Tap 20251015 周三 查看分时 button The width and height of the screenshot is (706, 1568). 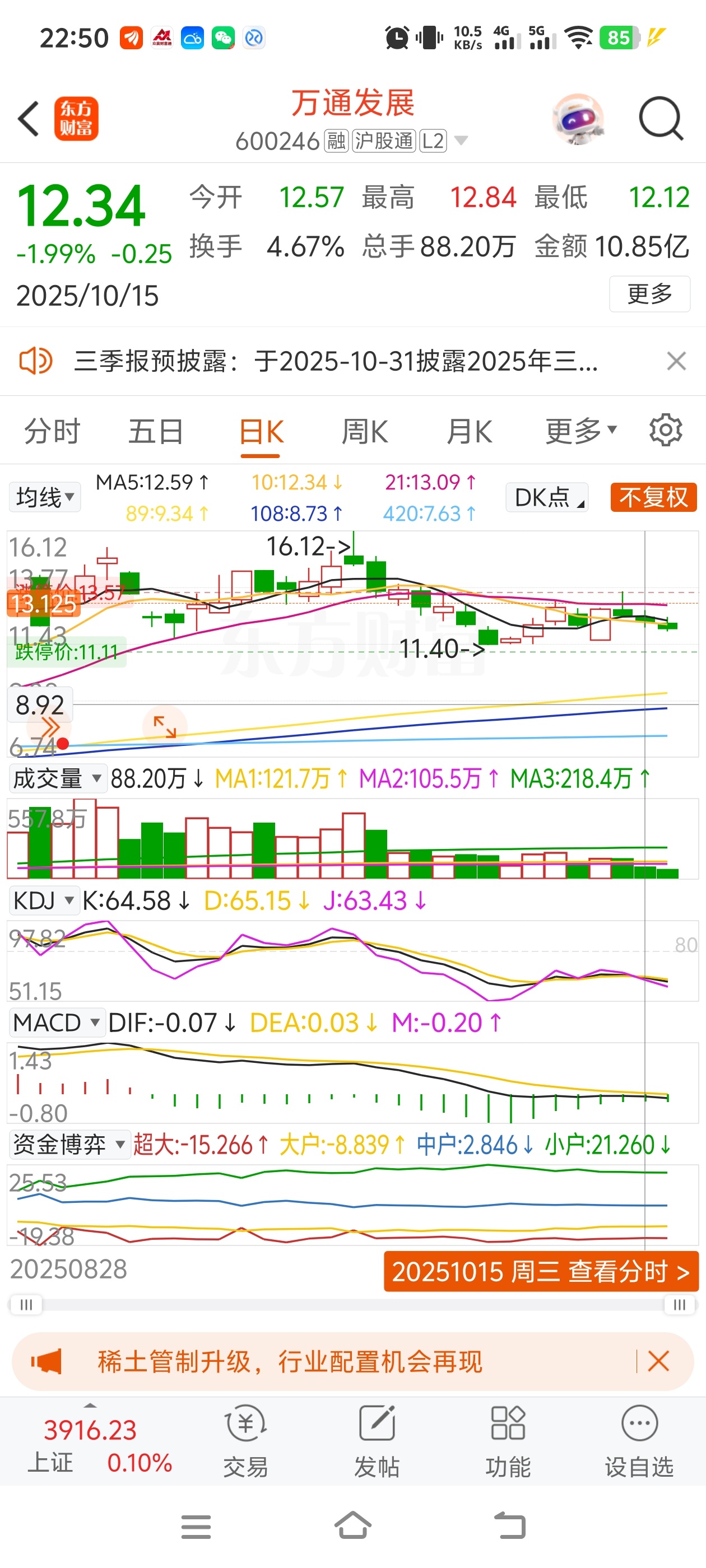point(540,1272)
